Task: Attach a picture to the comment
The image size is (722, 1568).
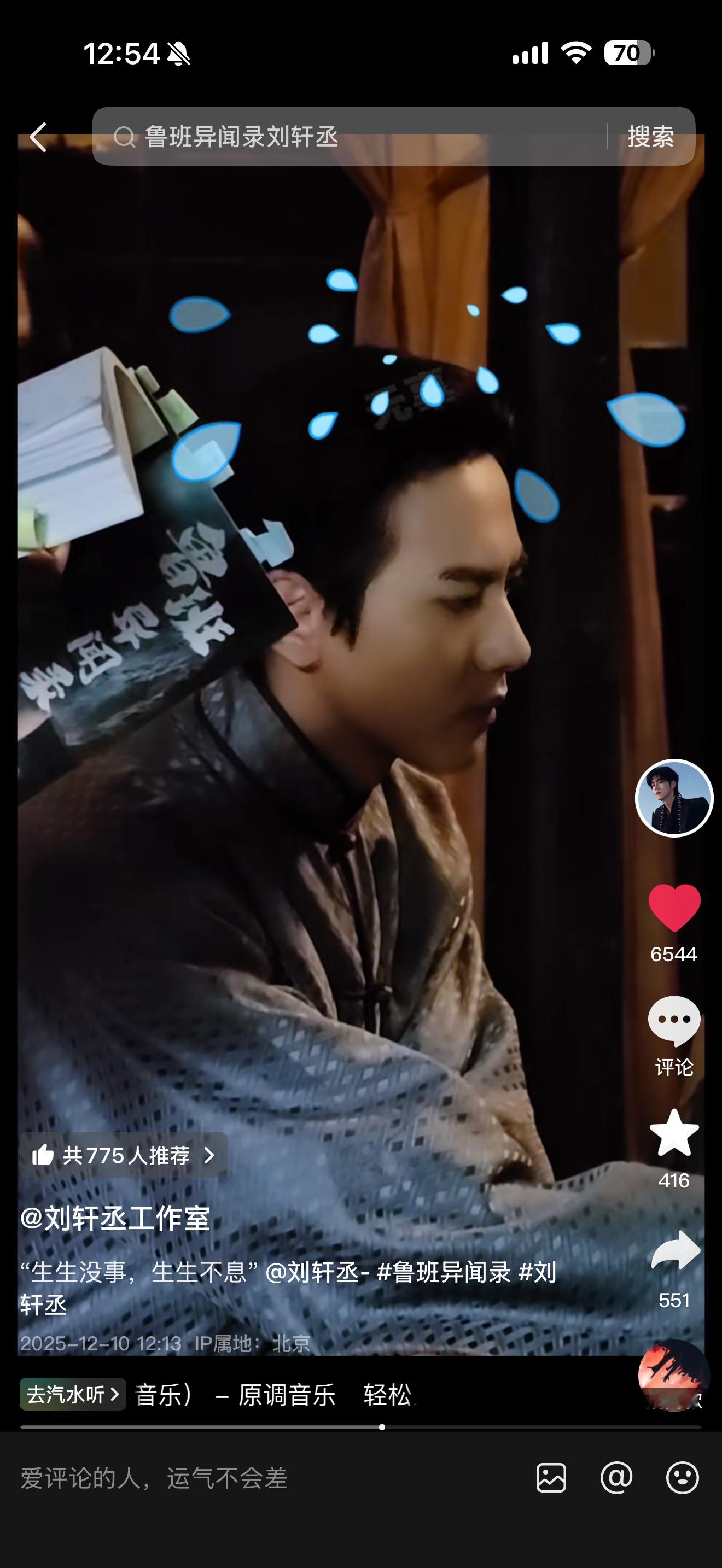Action: [x=551, y=1478]
